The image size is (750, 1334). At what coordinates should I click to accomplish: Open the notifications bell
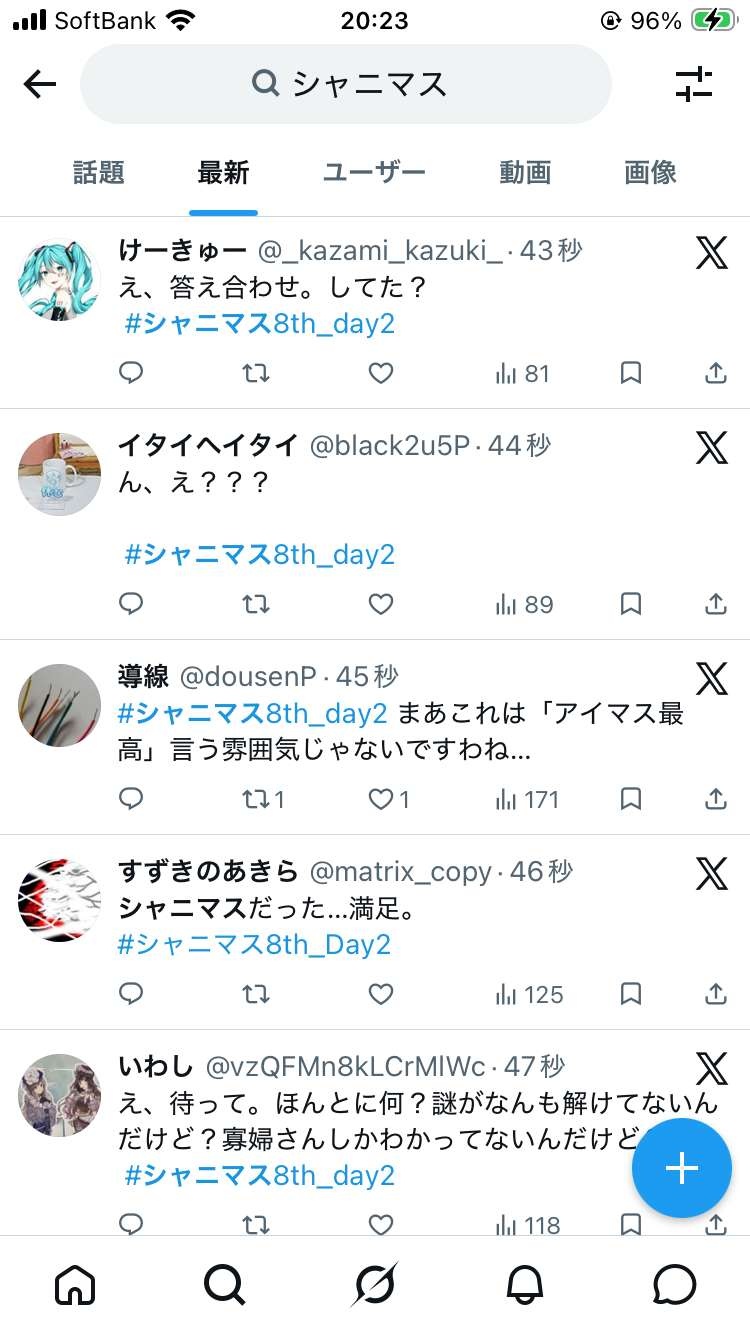click(525, 1285)
